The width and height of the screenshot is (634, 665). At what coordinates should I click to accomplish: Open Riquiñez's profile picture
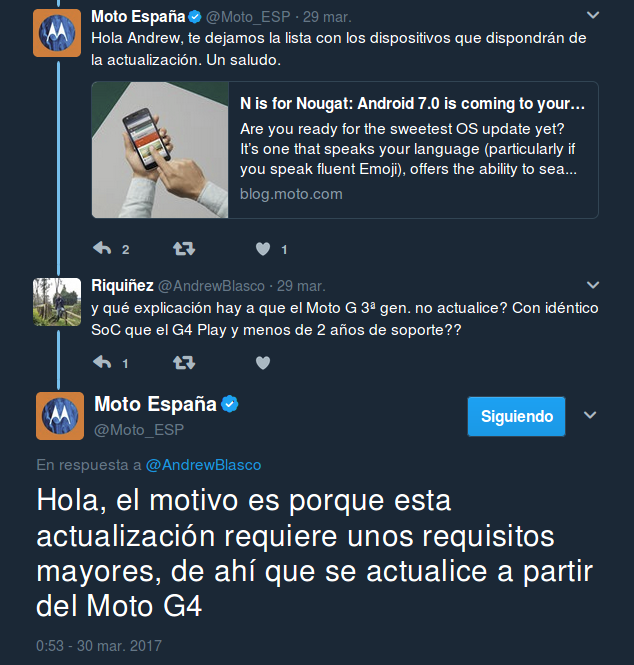point(58,302)
